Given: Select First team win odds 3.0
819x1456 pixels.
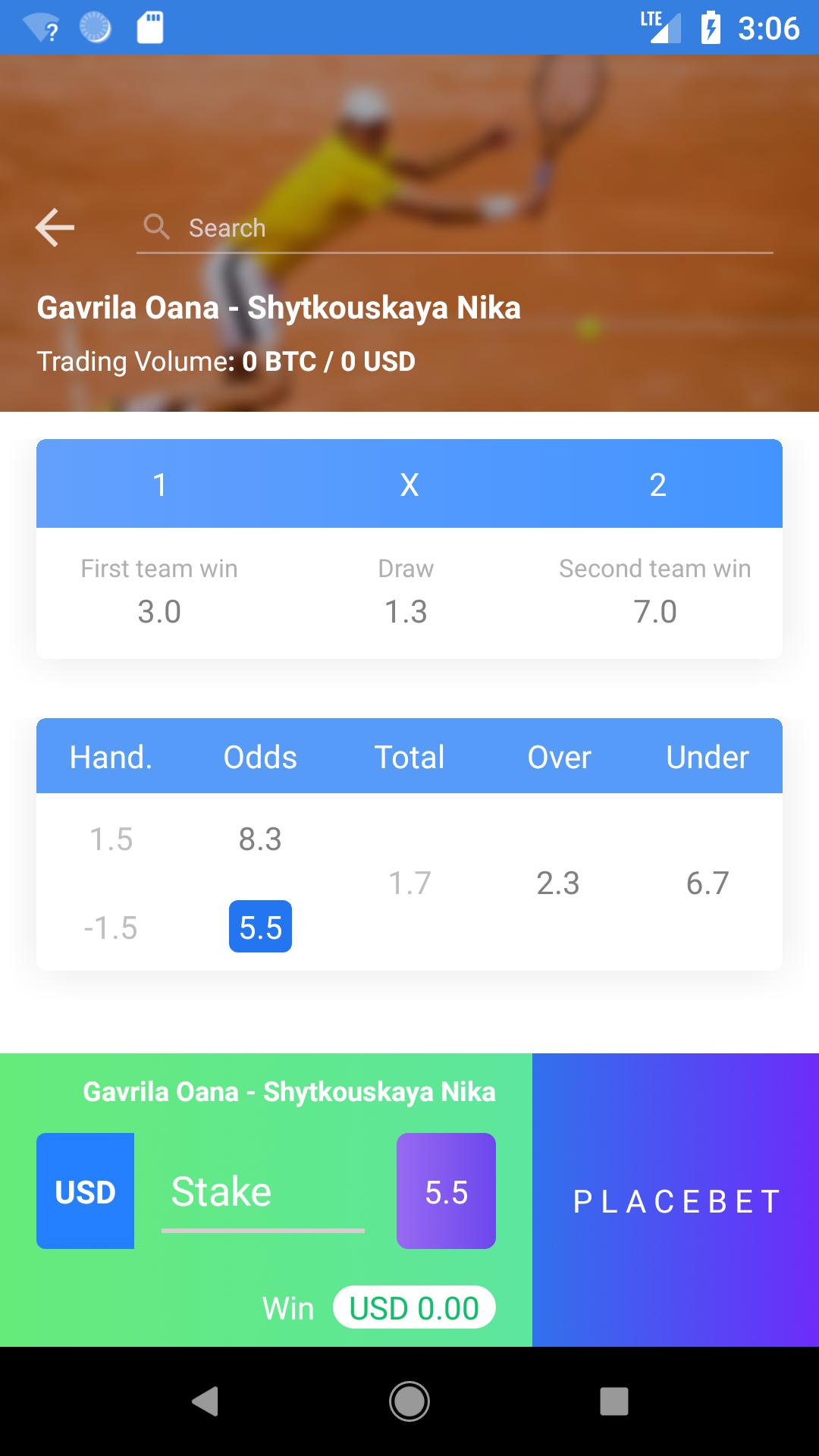Looking at the screenshot, I should 159,611.
